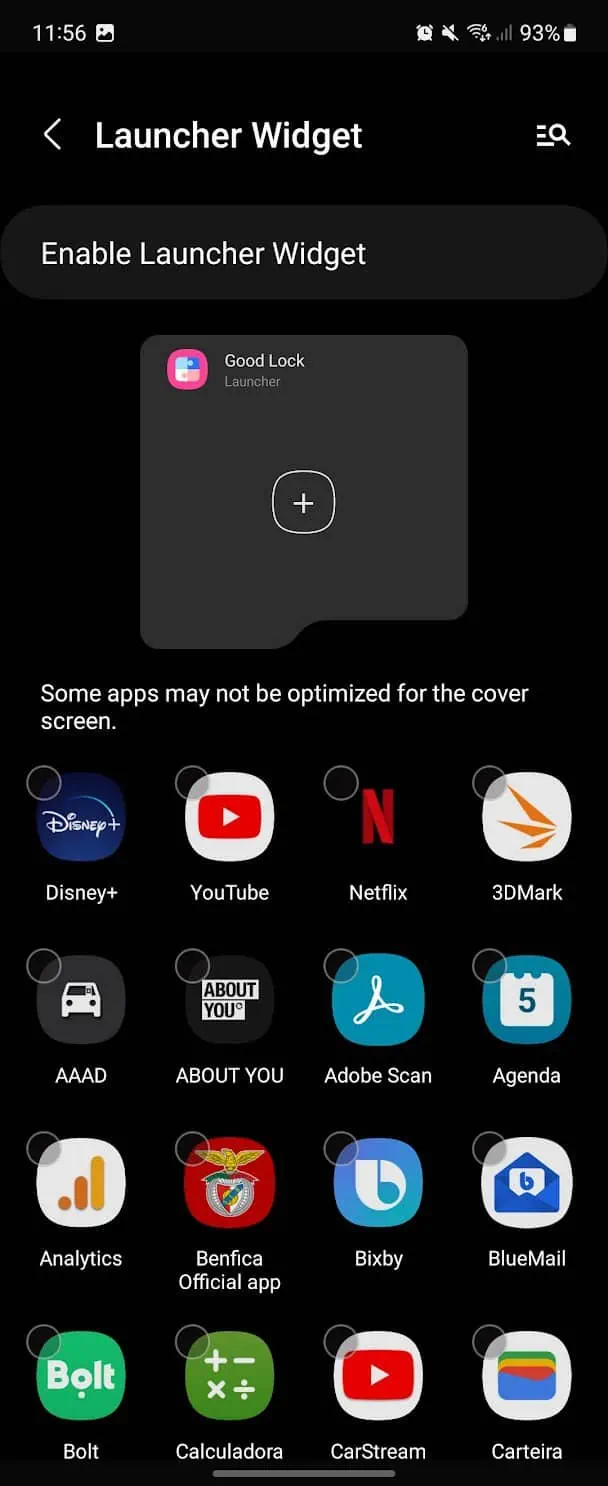Select the Disney+ app

(81, 817)
